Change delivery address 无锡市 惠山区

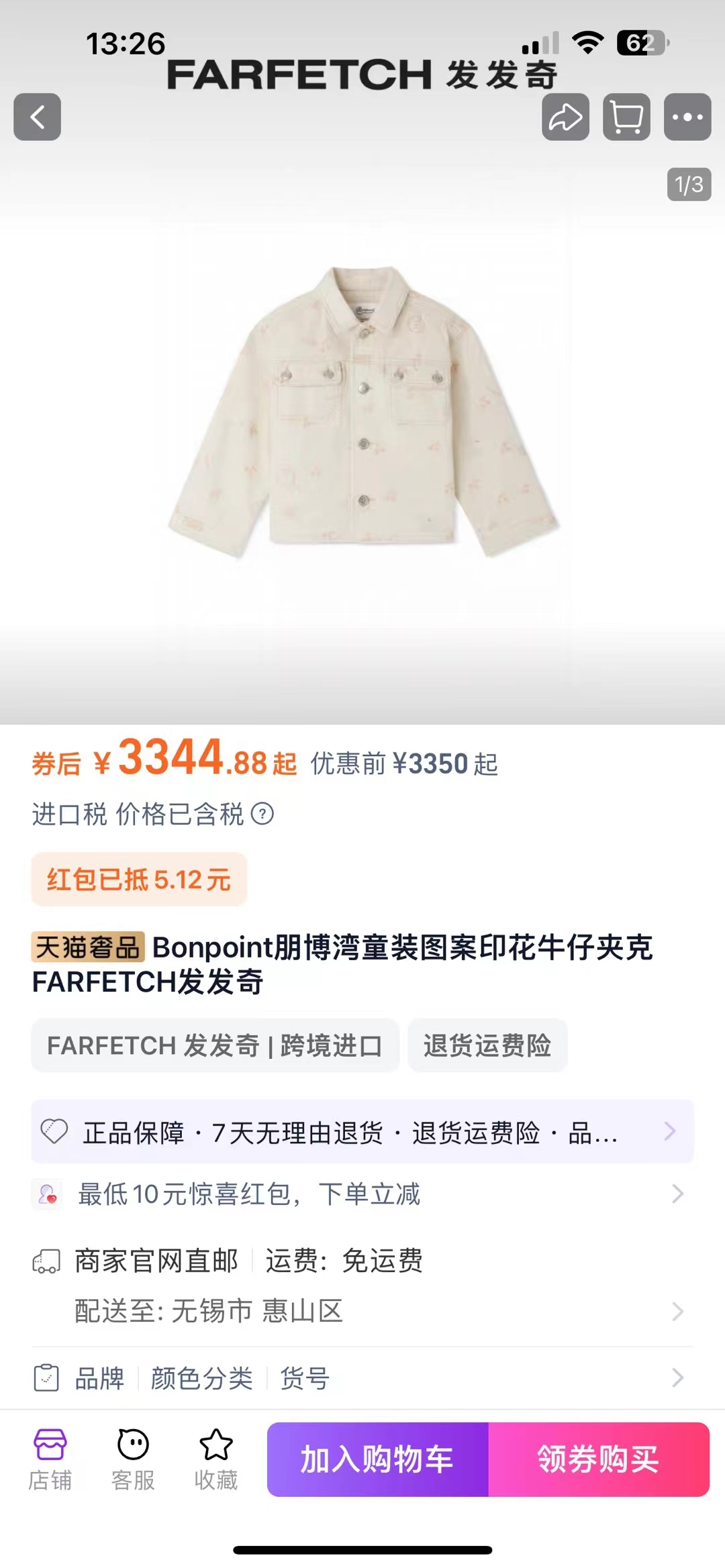tap(362, 1310)
